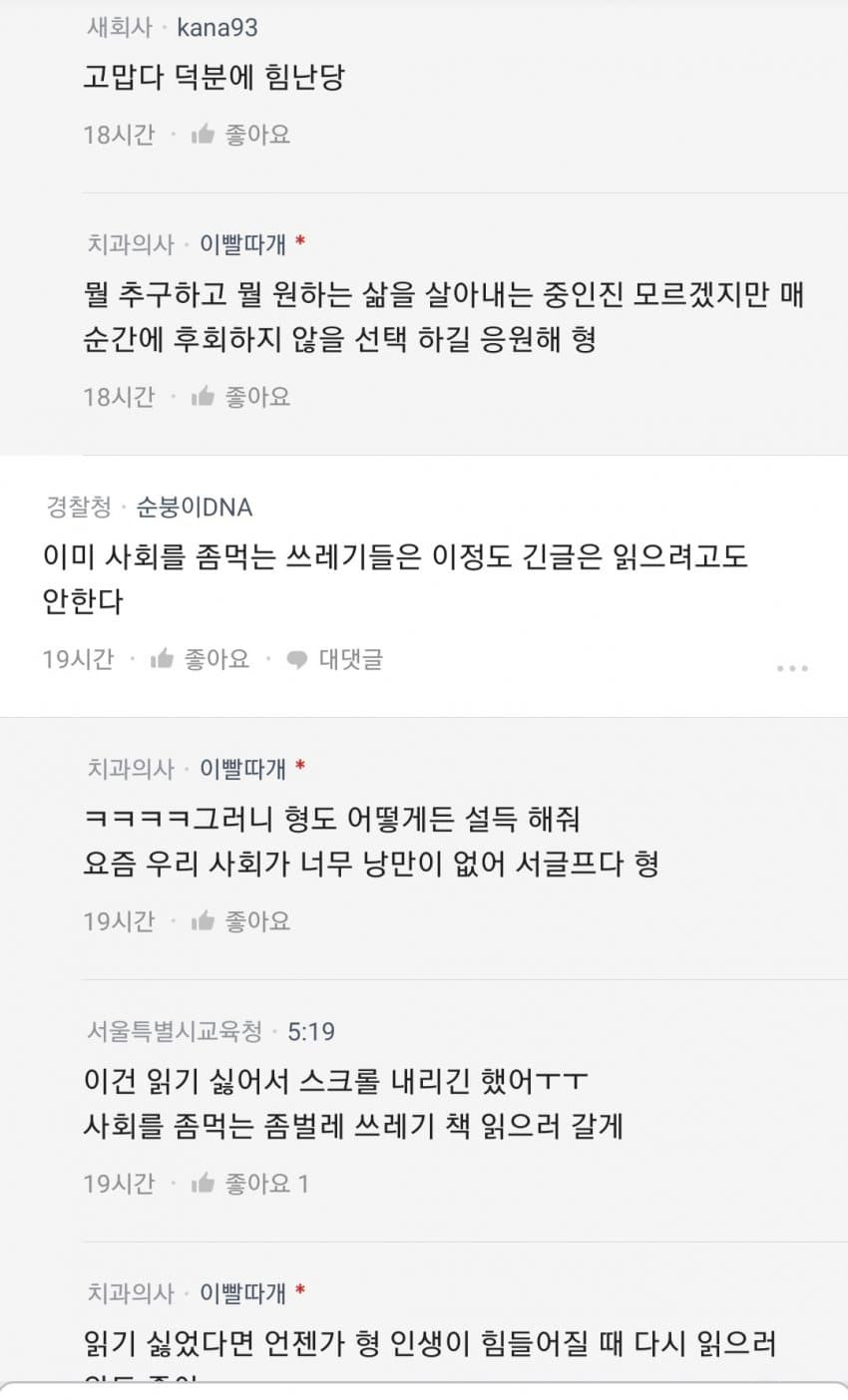The image size is (848, 1400).
Task: Like kana93's comment
Action: click(240, 135)
